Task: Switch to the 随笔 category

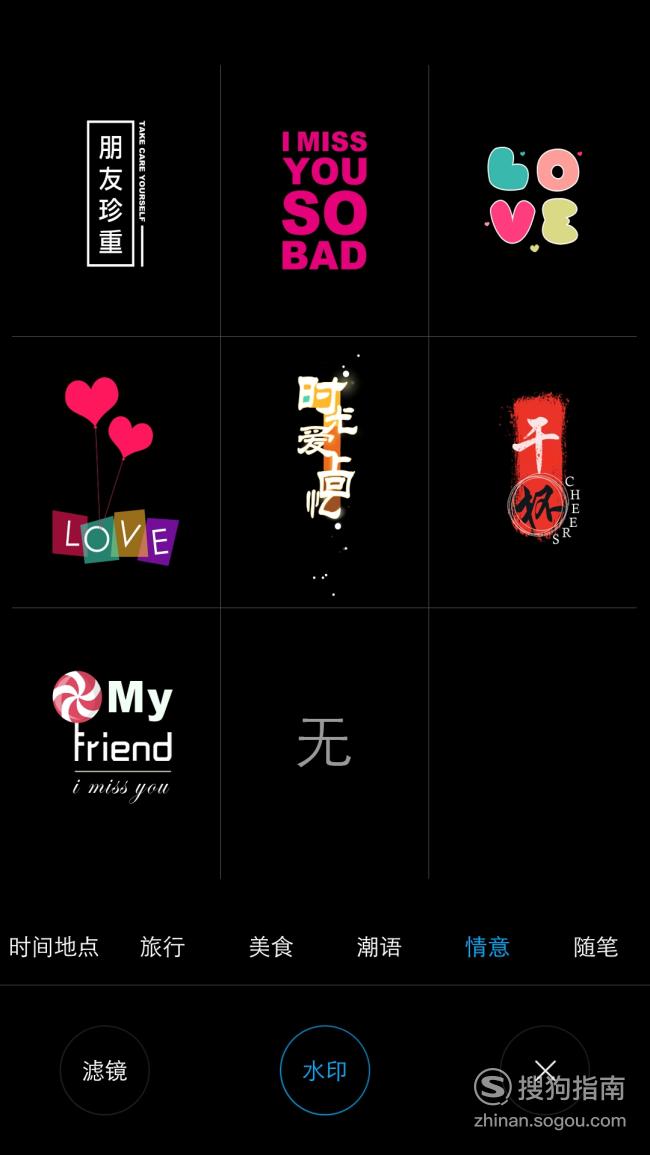Action: 595,947
